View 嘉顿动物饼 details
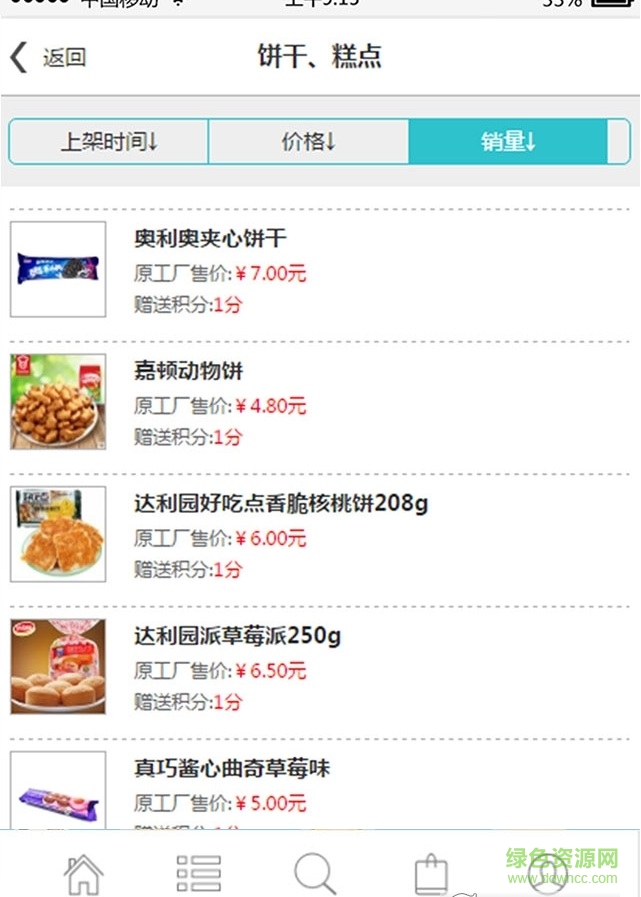Screen dimensions: 641x897 point(188,371)
